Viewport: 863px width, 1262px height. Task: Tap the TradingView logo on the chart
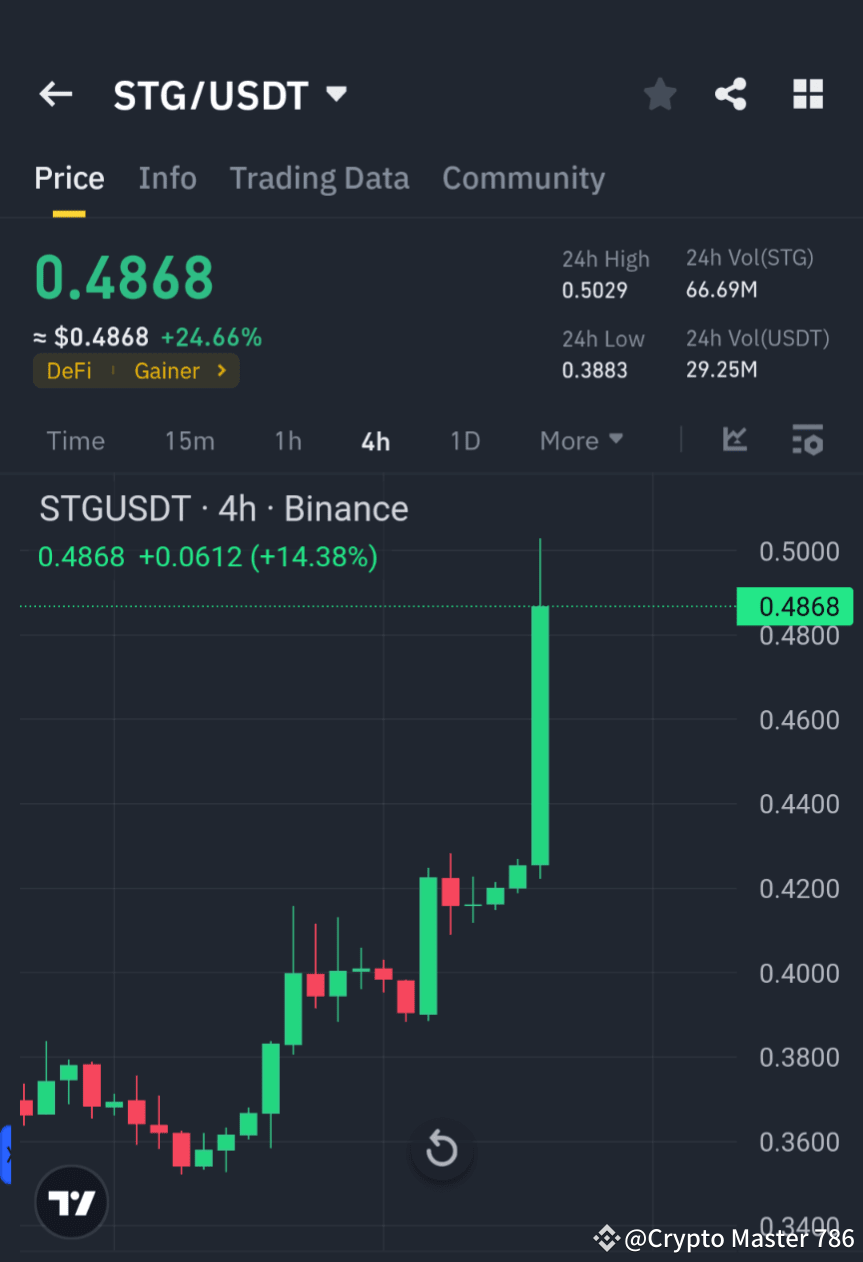[x=70, y=1201]
